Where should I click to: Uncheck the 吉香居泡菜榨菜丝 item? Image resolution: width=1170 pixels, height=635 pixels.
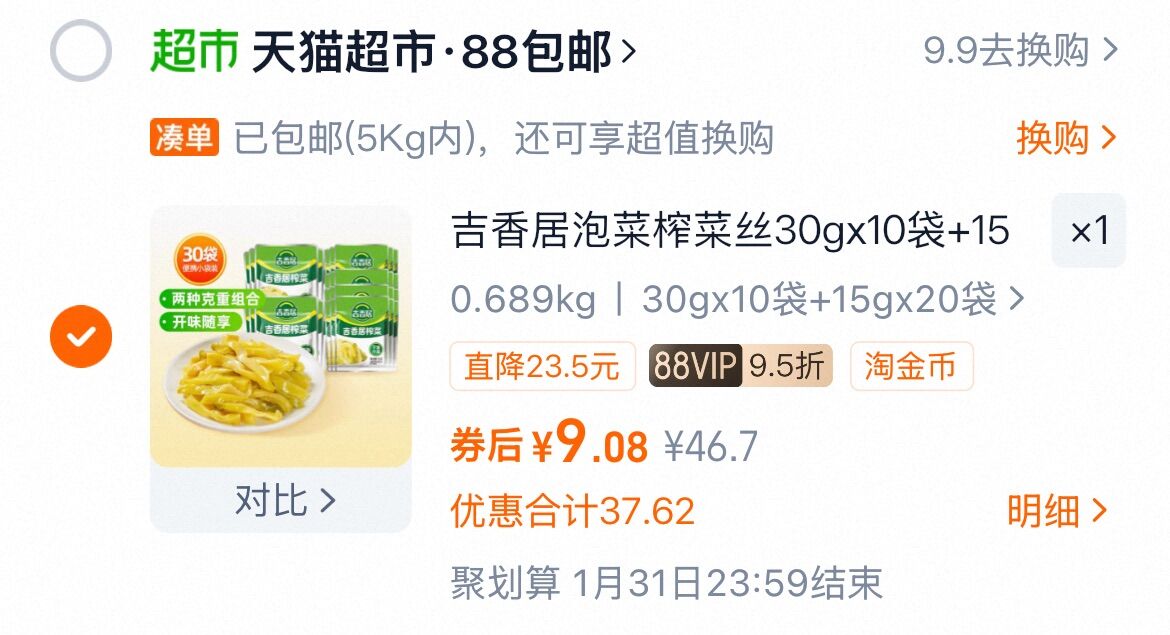click(81, 337)
